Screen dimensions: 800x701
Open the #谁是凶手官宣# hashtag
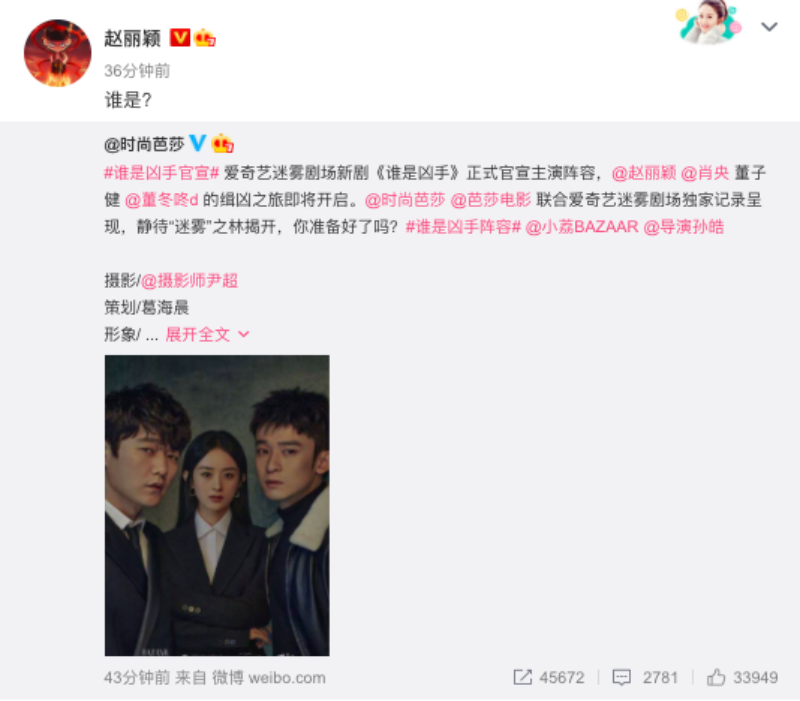[x=161, y=172]
